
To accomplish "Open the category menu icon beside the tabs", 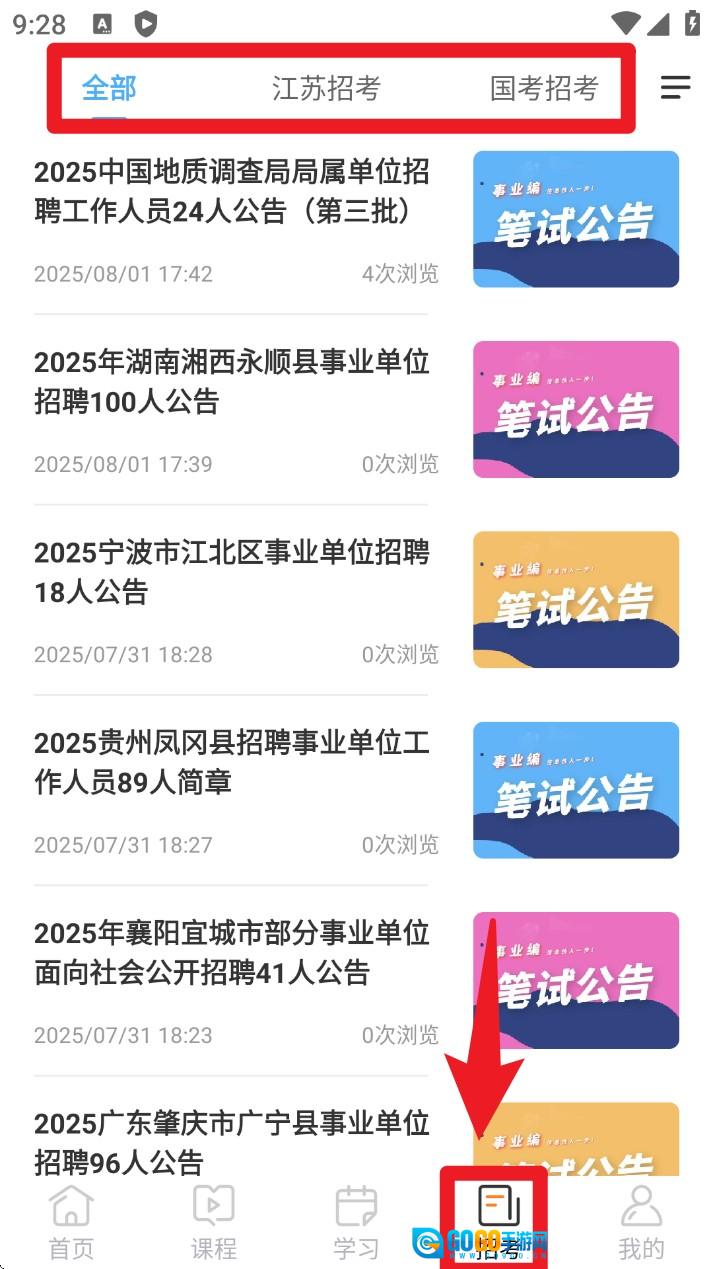I will tap(676, 88).
